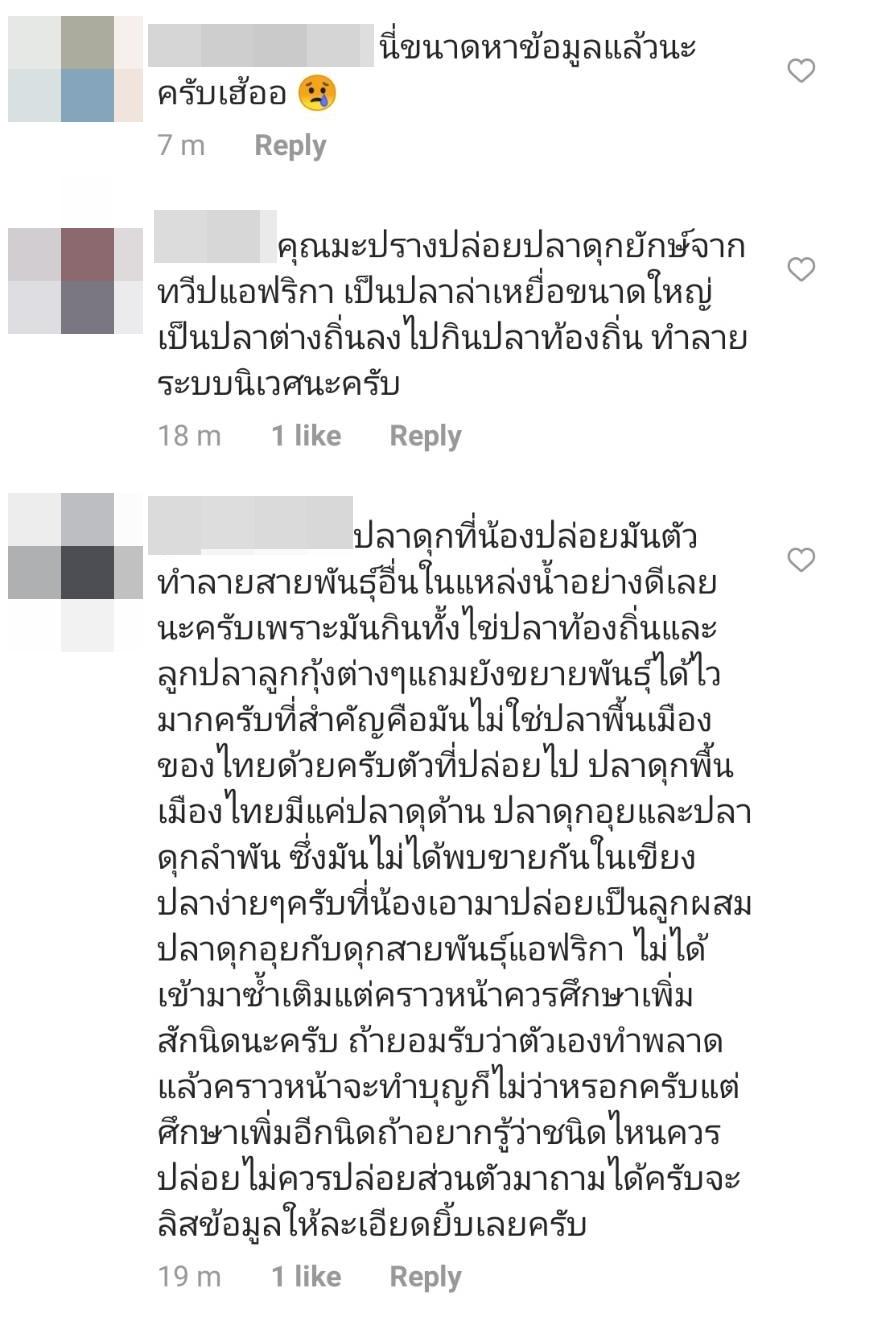This screenshot has width=869, height=1317.
Task: Reply to the comment posted 18 m ago
Action: coord(425,436)
